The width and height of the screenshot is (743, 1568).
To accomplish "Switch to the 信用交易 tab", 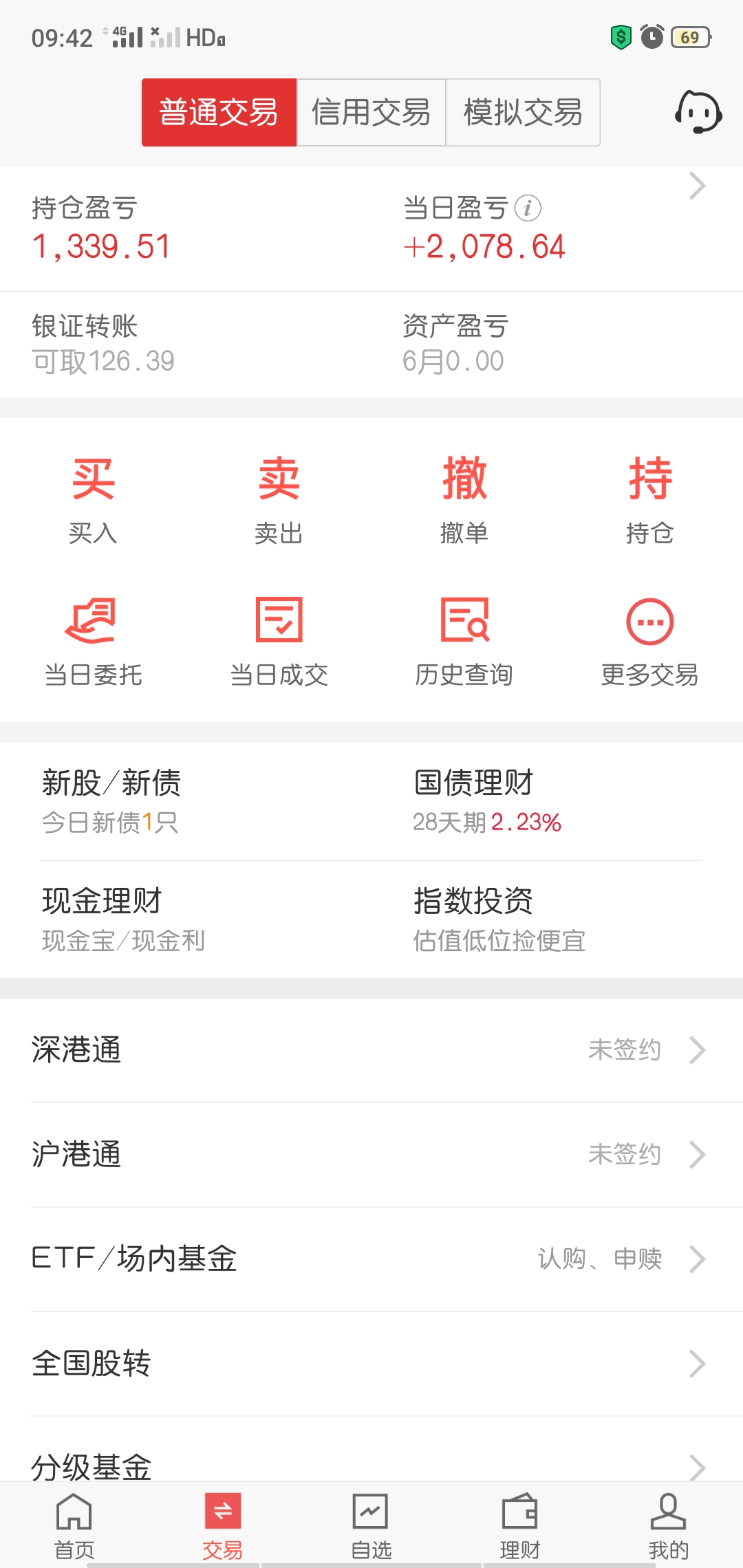I will [x=371, y=112].
